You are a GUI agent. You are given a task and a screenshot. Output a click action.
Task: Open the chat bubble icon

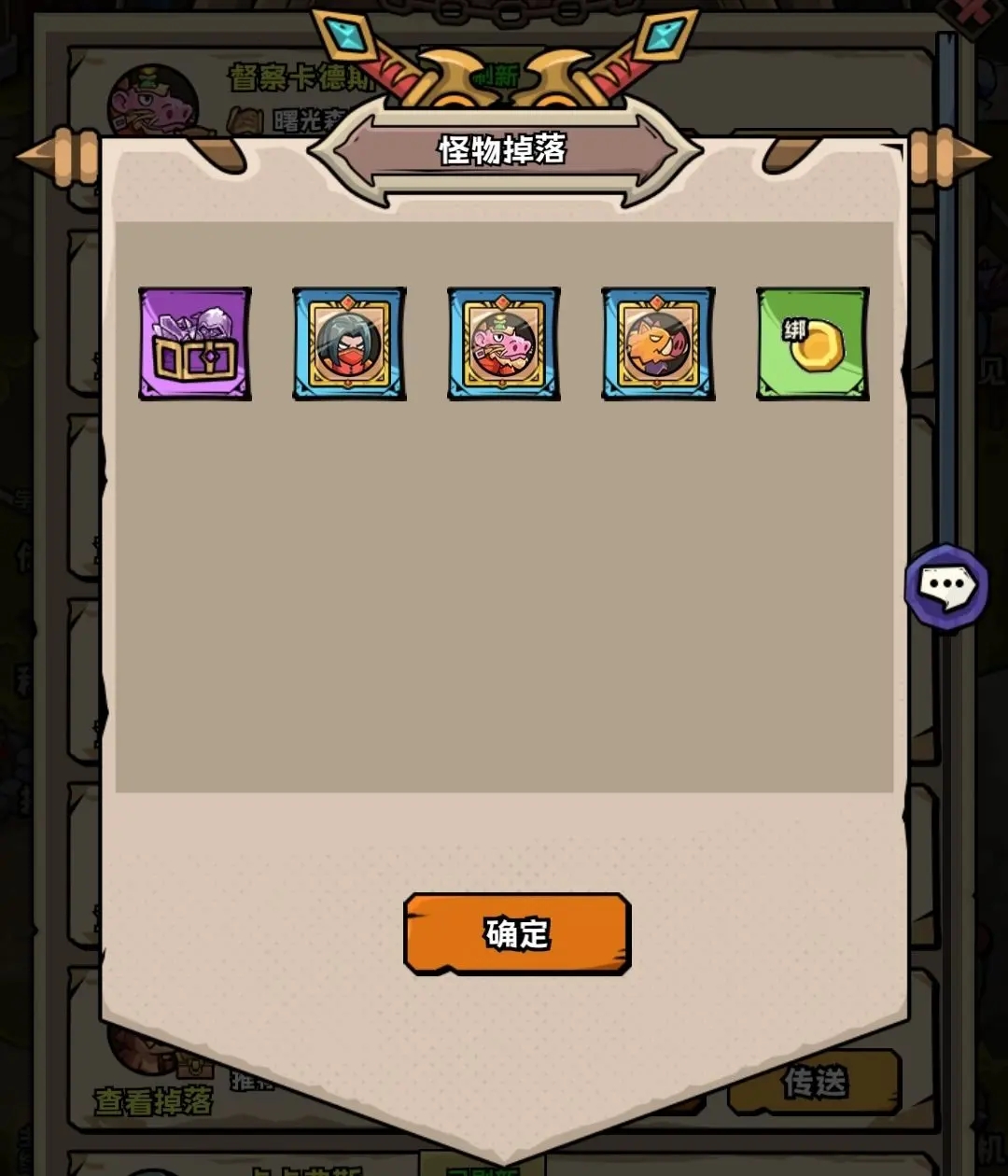tap(946, 588)
